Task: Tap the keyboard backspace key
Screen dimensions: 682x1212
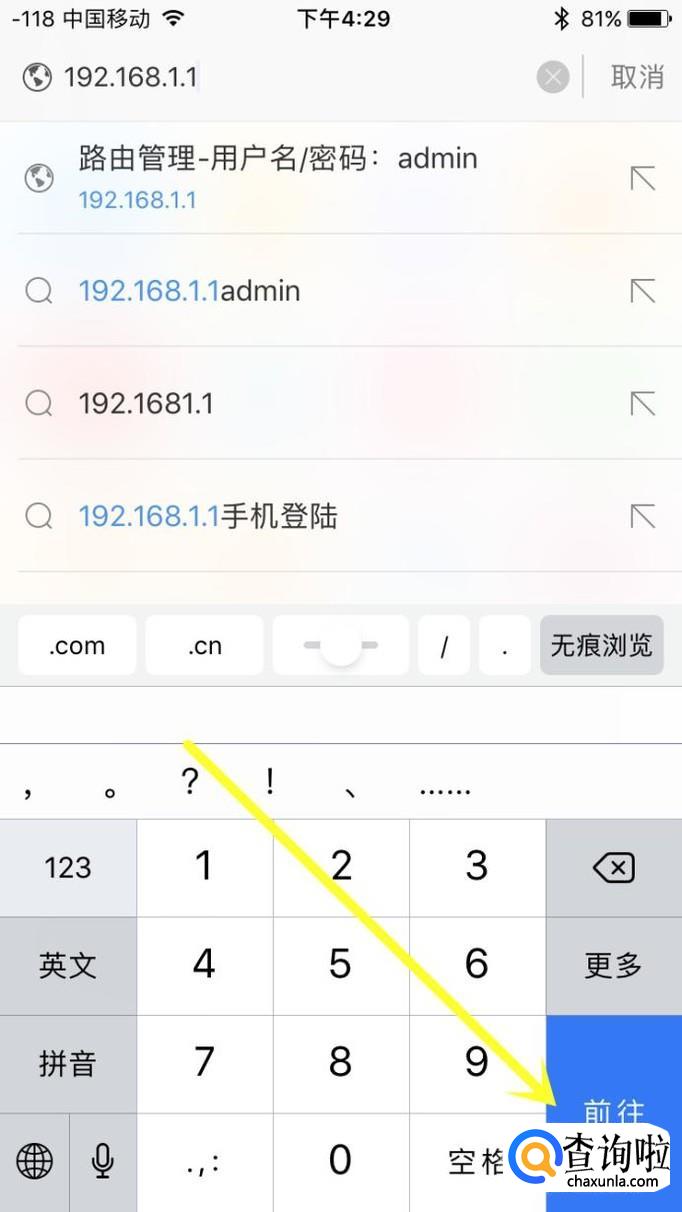Action: (x=613, y=868)
